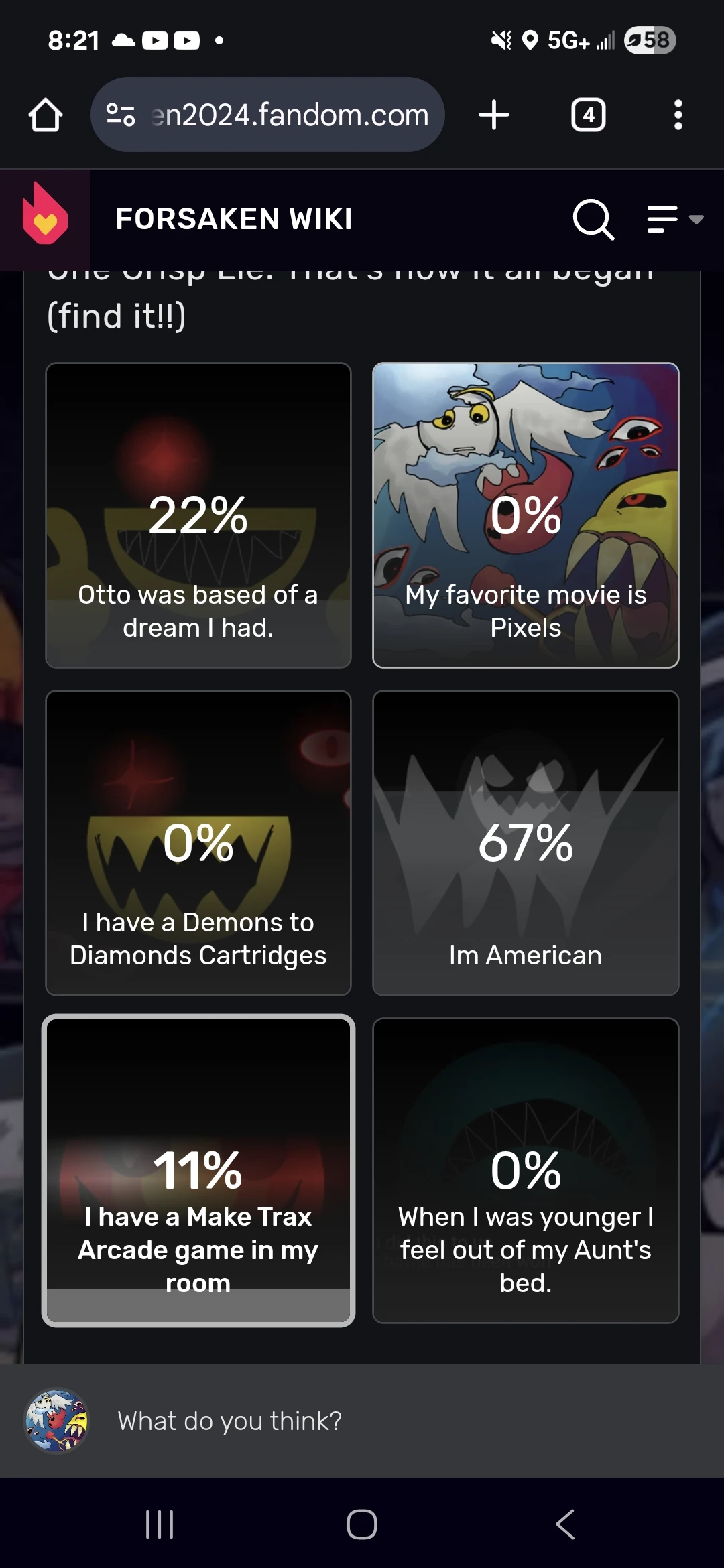Open the recent apps overview
This screenshot has width=724, height=1568.
pyautogui.click(x=160, y=1524)
